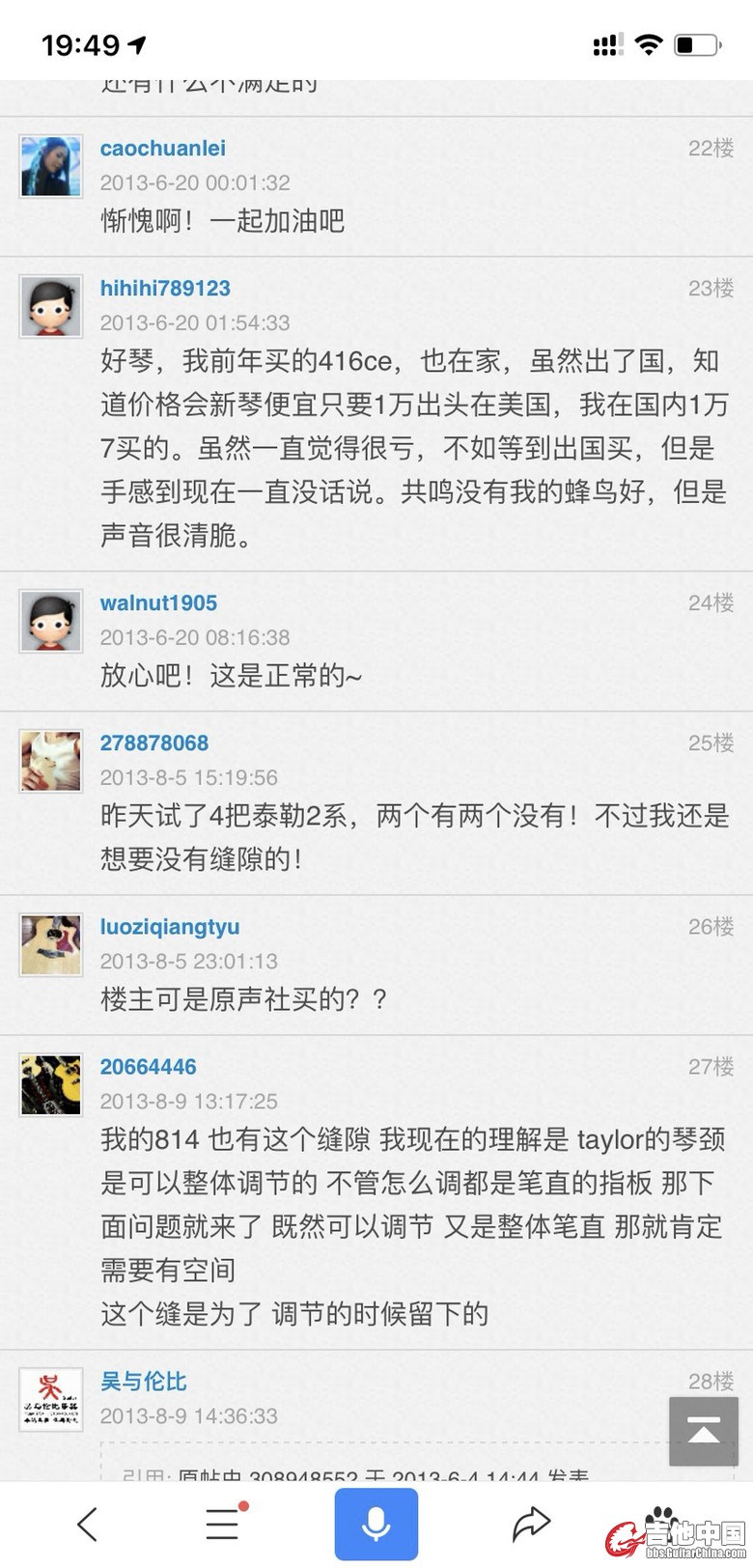Start voice search with microphone
Viewport: 753px width, 1568px height.
[376, 1525]
